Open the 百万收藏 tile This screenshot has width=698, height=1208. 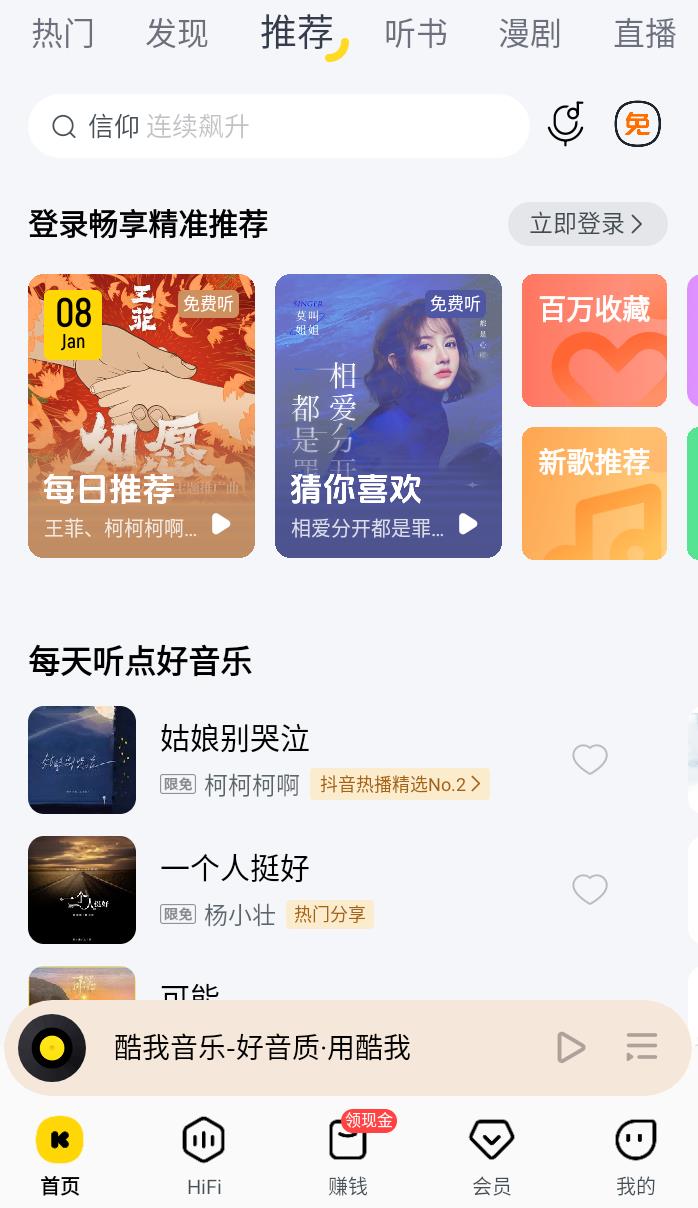[594, 340]
